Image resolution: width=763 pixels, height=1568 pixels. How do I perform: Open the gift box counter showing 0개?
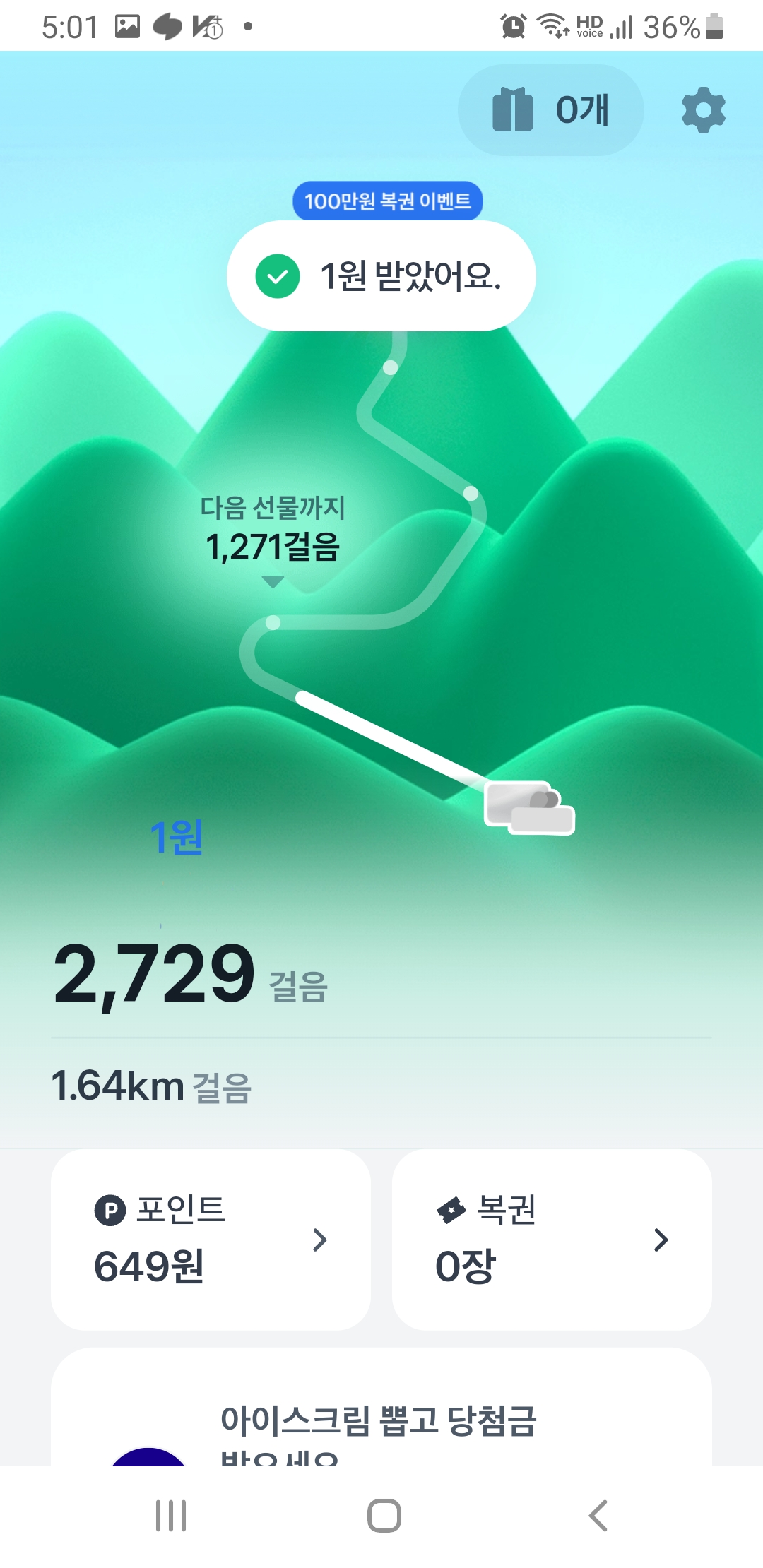pos(550,110)
